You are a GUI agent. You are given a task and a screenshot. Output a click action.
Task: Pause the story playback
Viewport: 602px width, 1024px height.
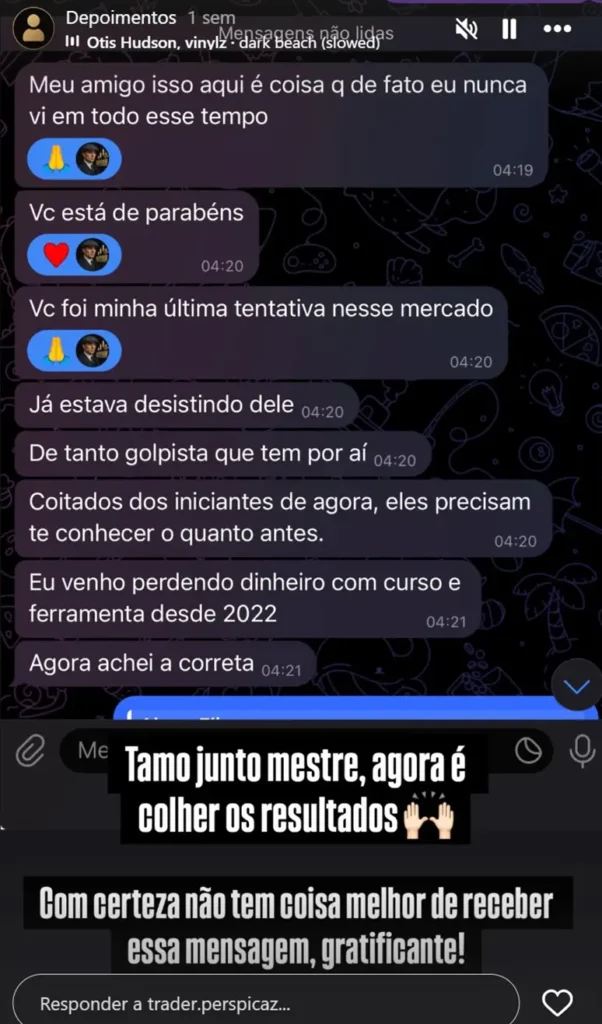tap(510, 29)
